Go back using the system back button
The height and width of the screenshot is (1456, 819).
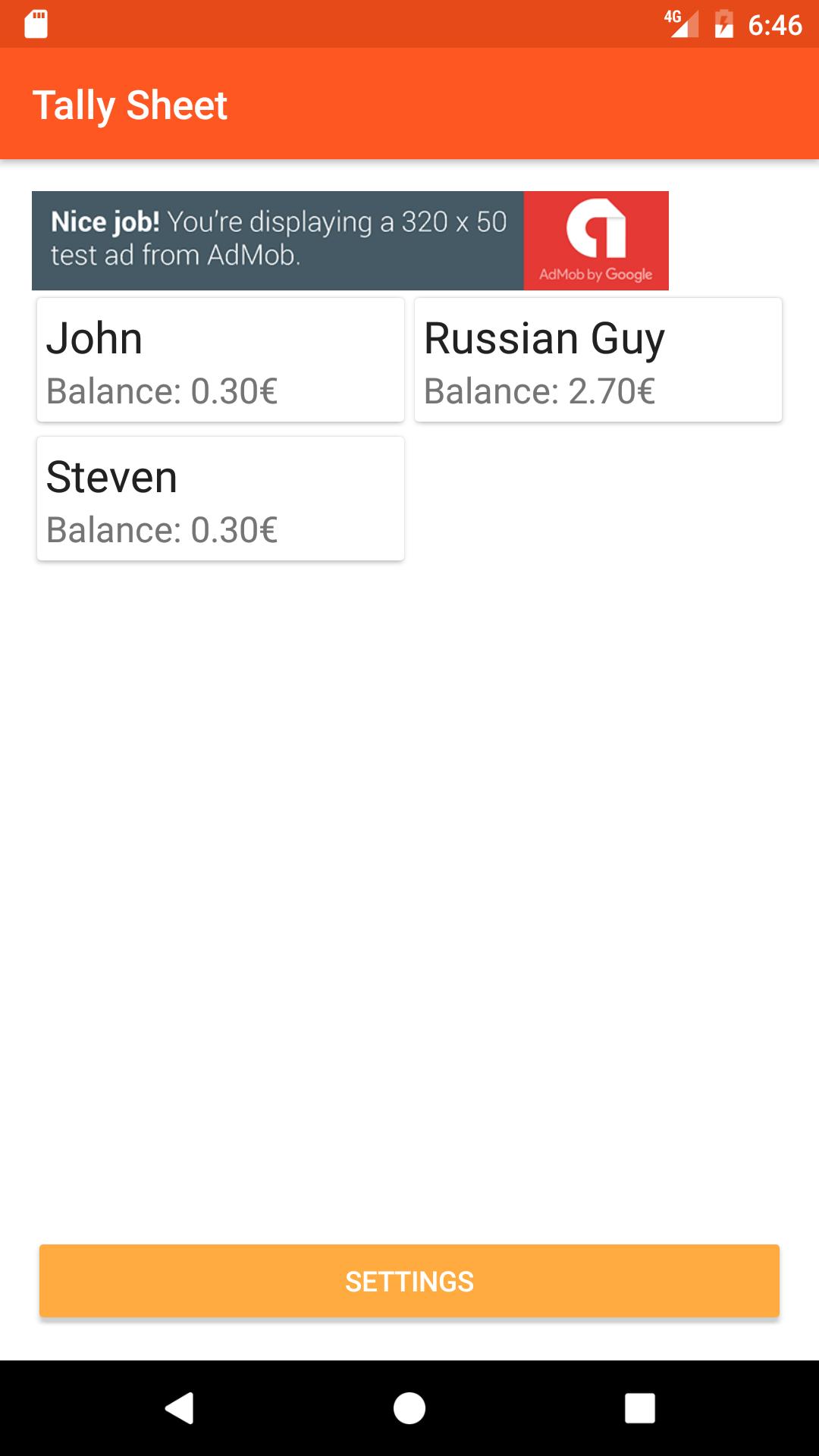tap(180, 1408)
